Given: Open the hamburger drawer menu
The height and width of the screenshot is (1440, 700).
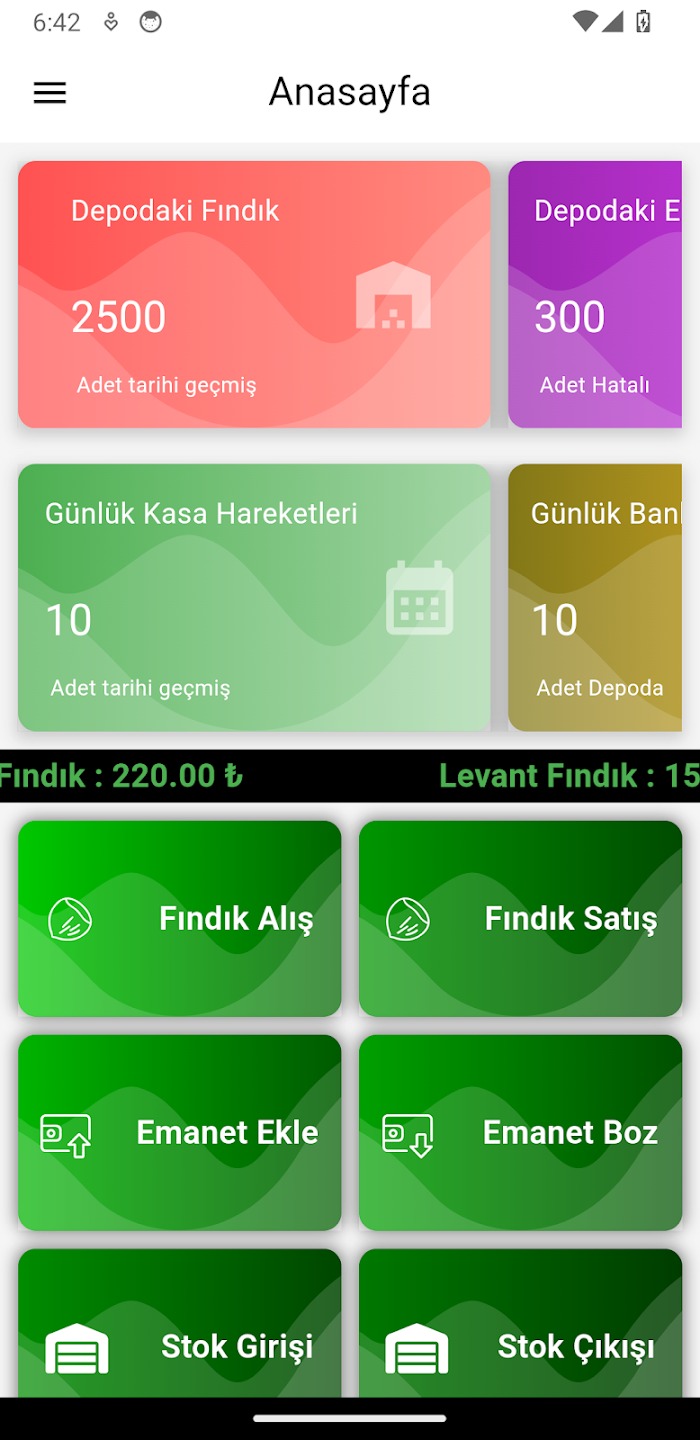Looking at the screenshot, I should (x=50, y=93).
